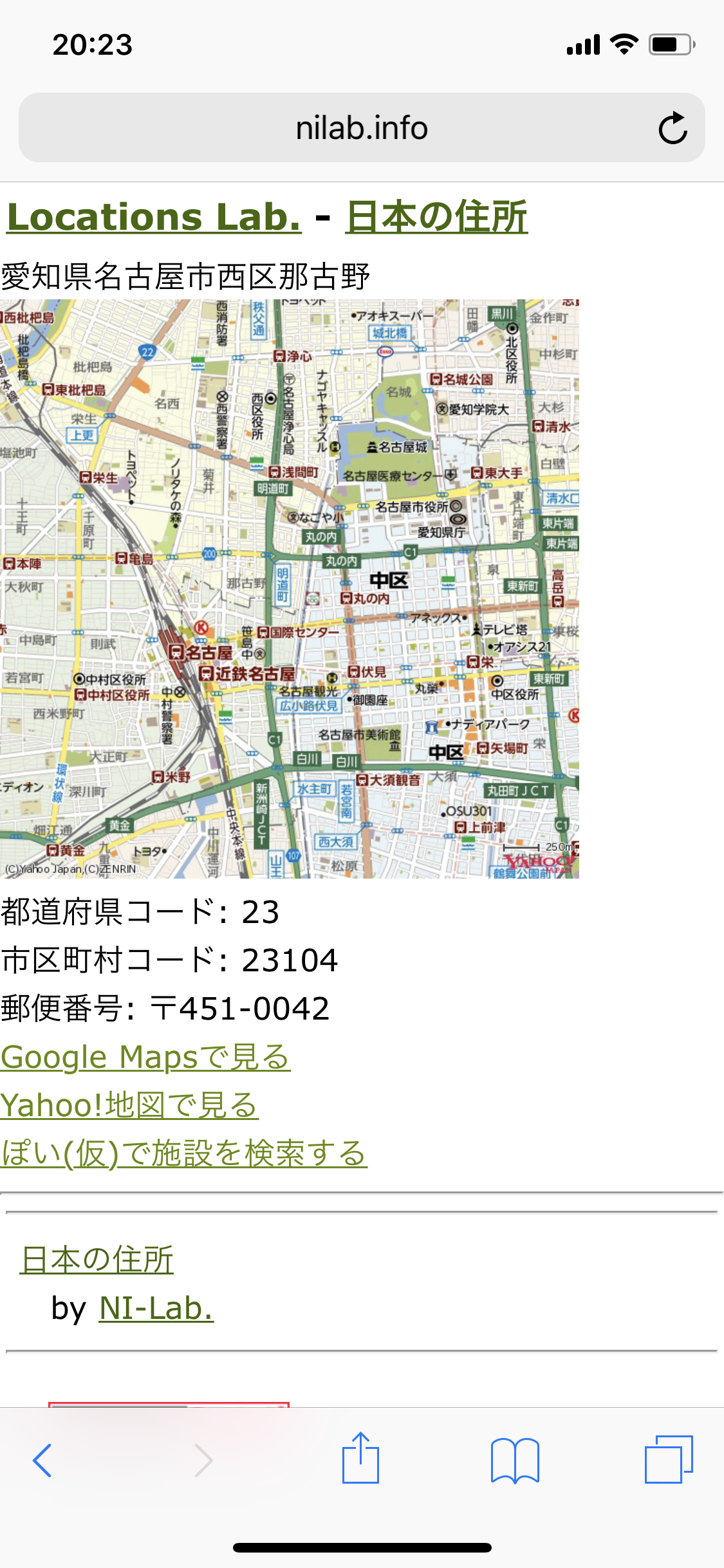Share this page
Screen dimensions: 724x1568
(x=360, y=1459)
